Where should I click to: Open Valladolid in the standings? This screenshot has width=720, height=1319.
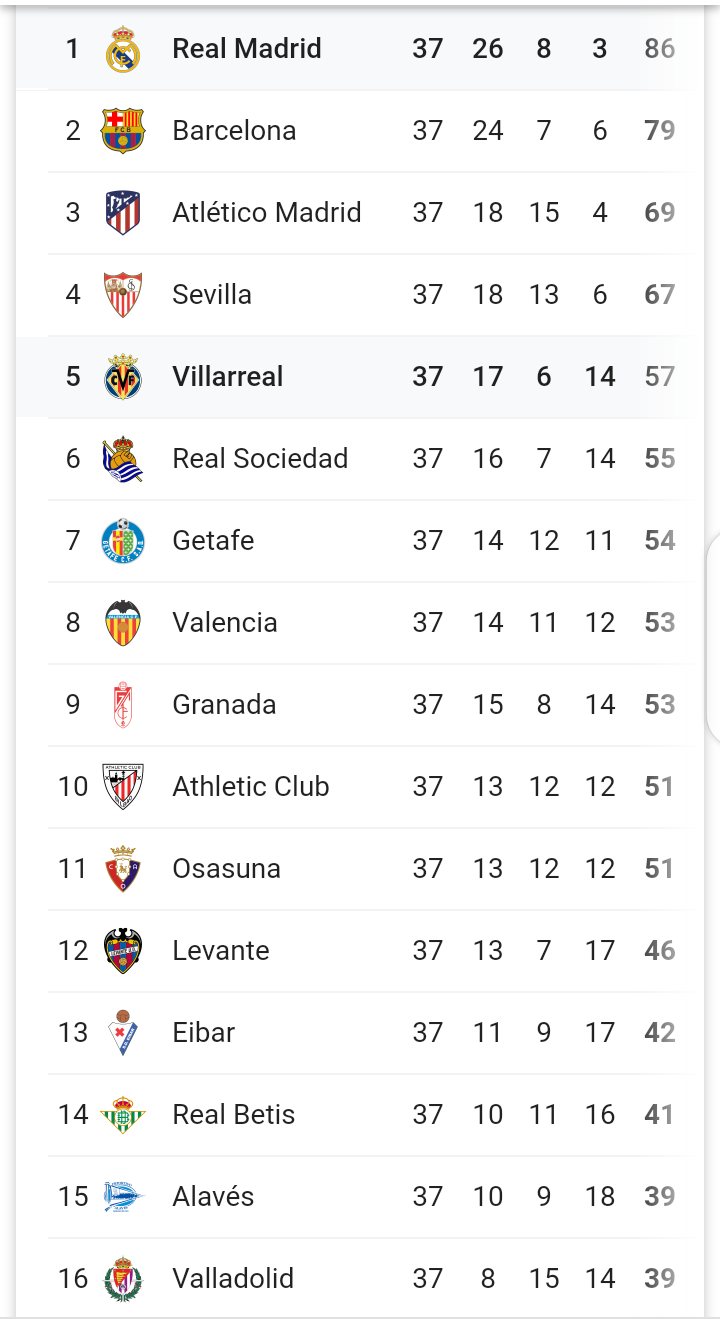[x=360, y=1278]
